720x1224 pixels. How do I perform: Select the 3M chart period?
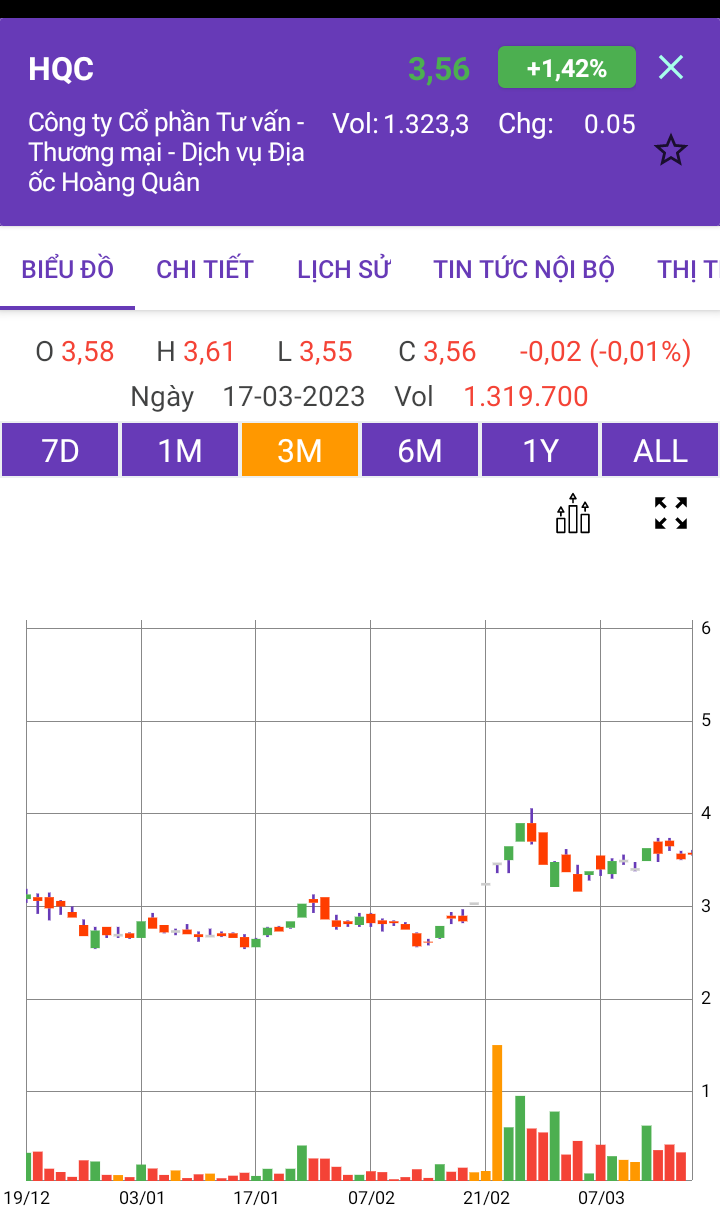(x=299, y=450)
